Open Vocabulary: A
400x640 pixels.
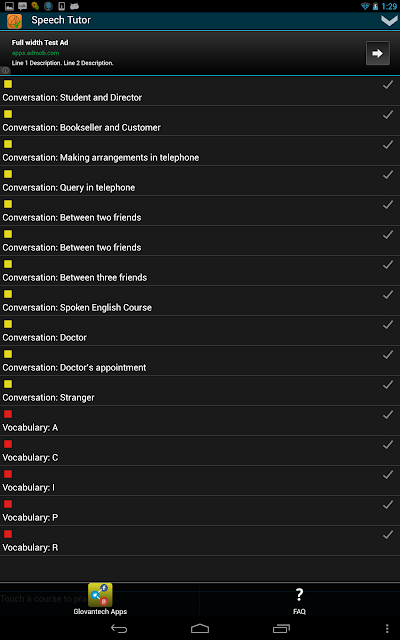point(200,420)
